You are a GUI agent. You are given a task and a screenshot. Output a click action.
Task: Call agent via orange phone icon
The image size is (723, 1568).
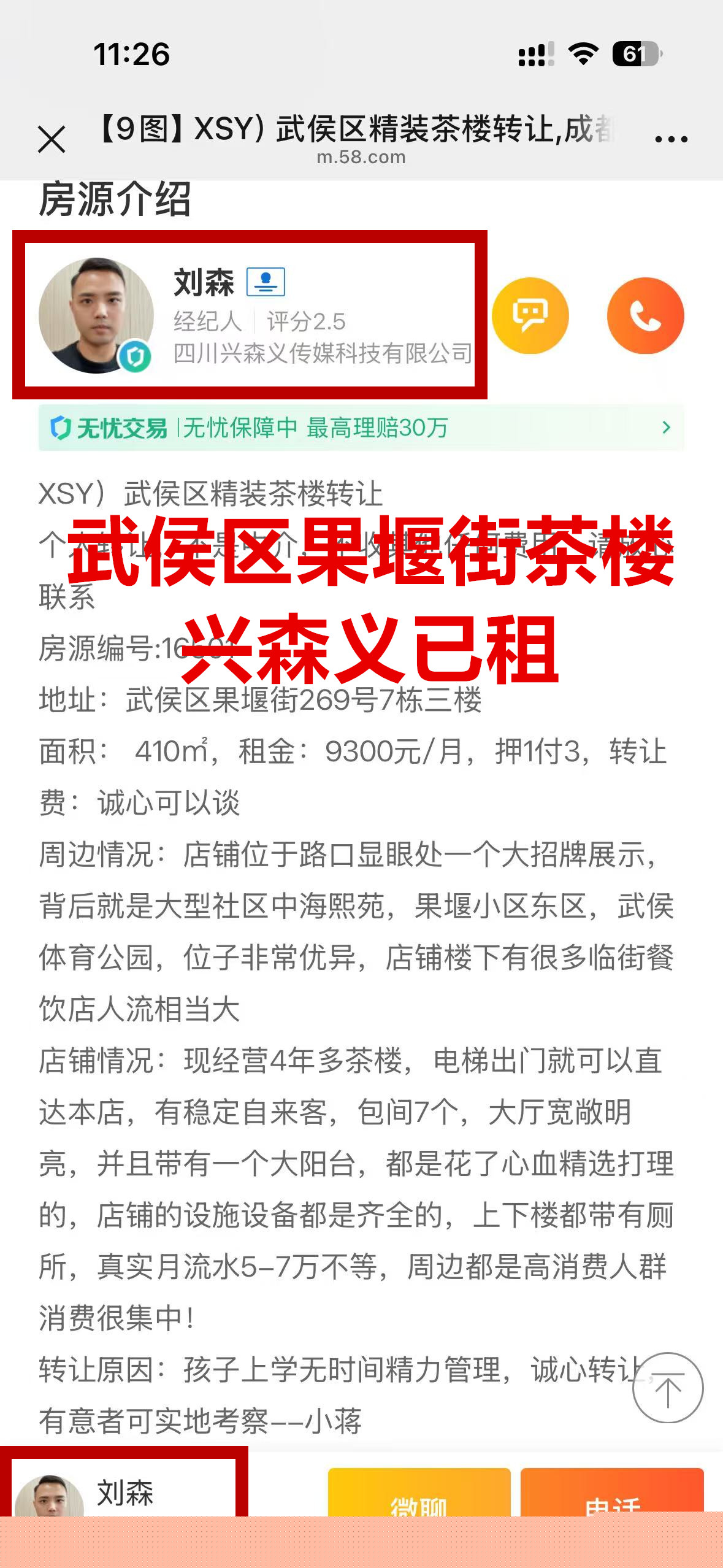point(645,315)
